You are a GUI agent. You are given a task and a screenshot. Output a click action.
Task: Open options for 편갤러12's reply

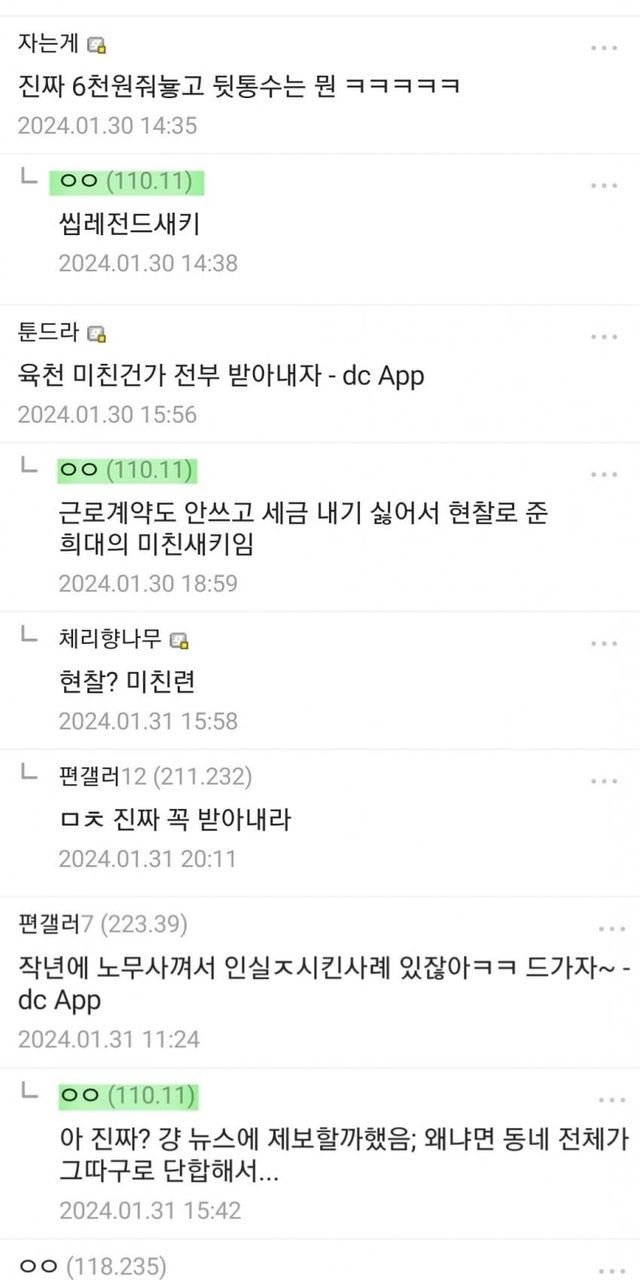[x=603, y=780]
